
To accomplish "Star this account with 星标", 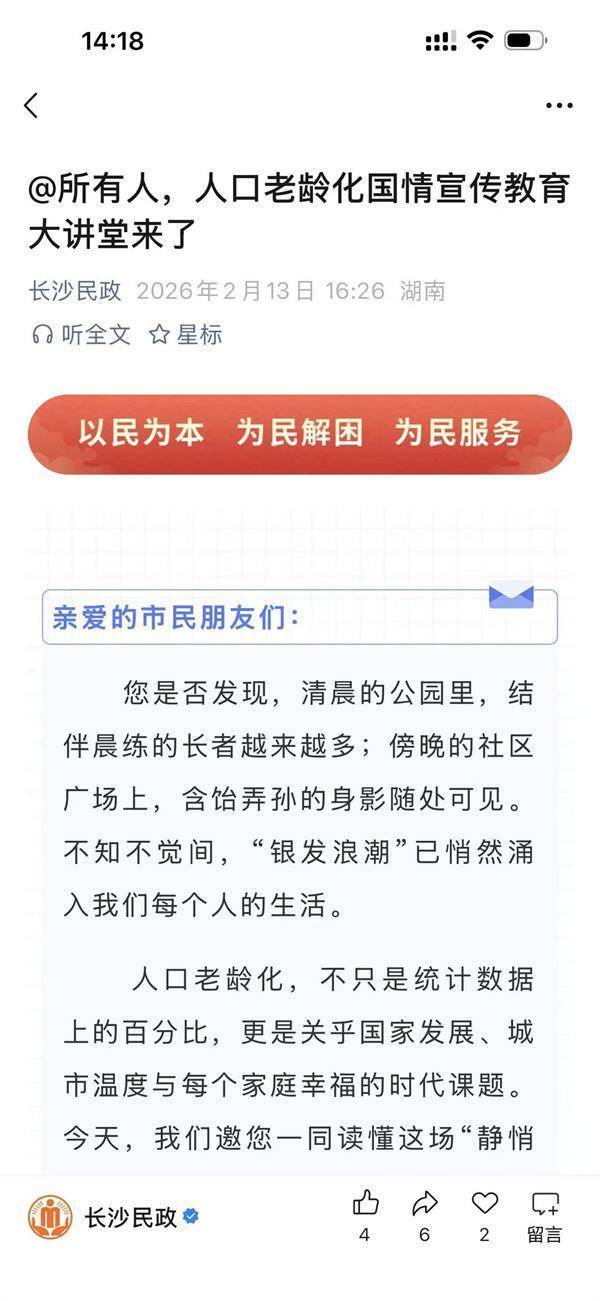I will click(185, 335).
